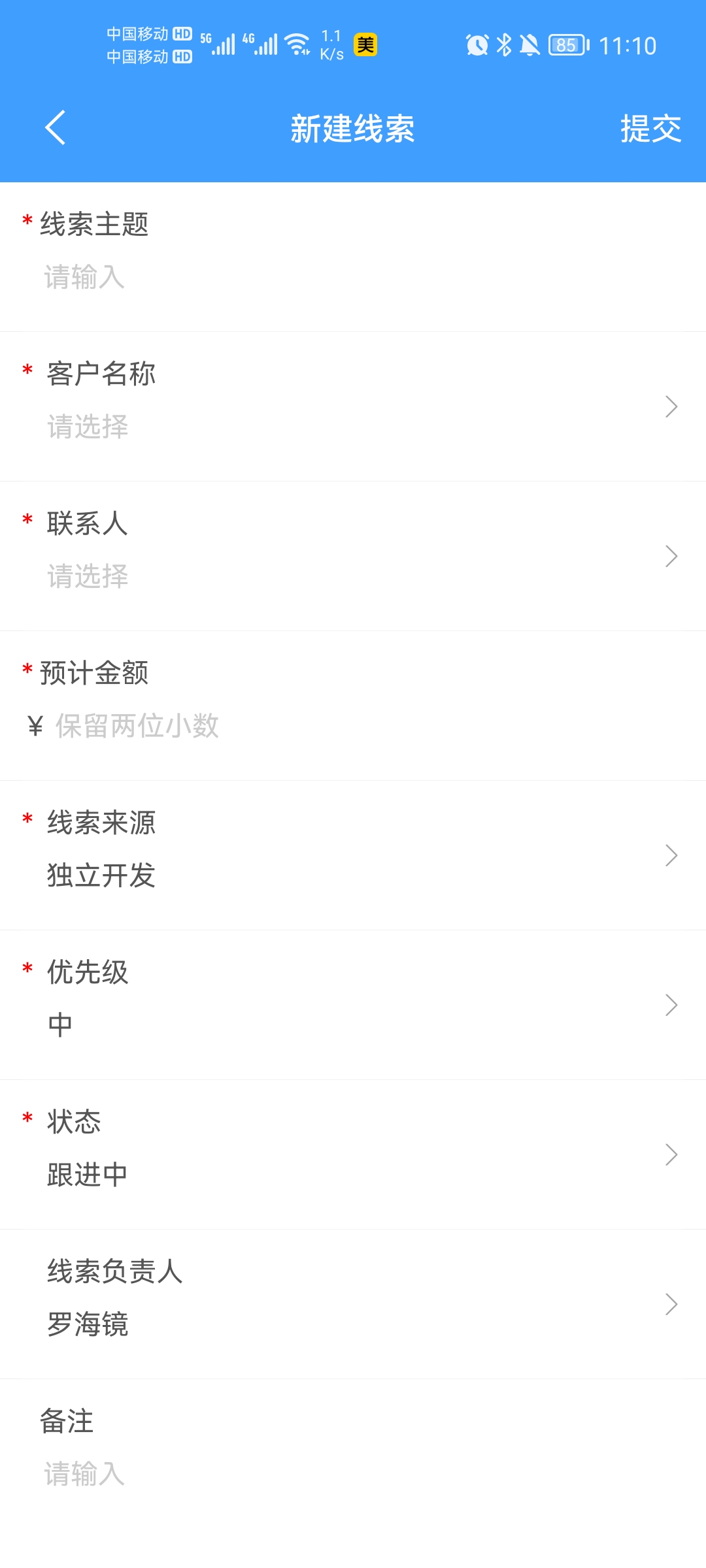Select a different 线索负责人
This screenshot has height=1568, width=706.
click(x=353, y=1304)
